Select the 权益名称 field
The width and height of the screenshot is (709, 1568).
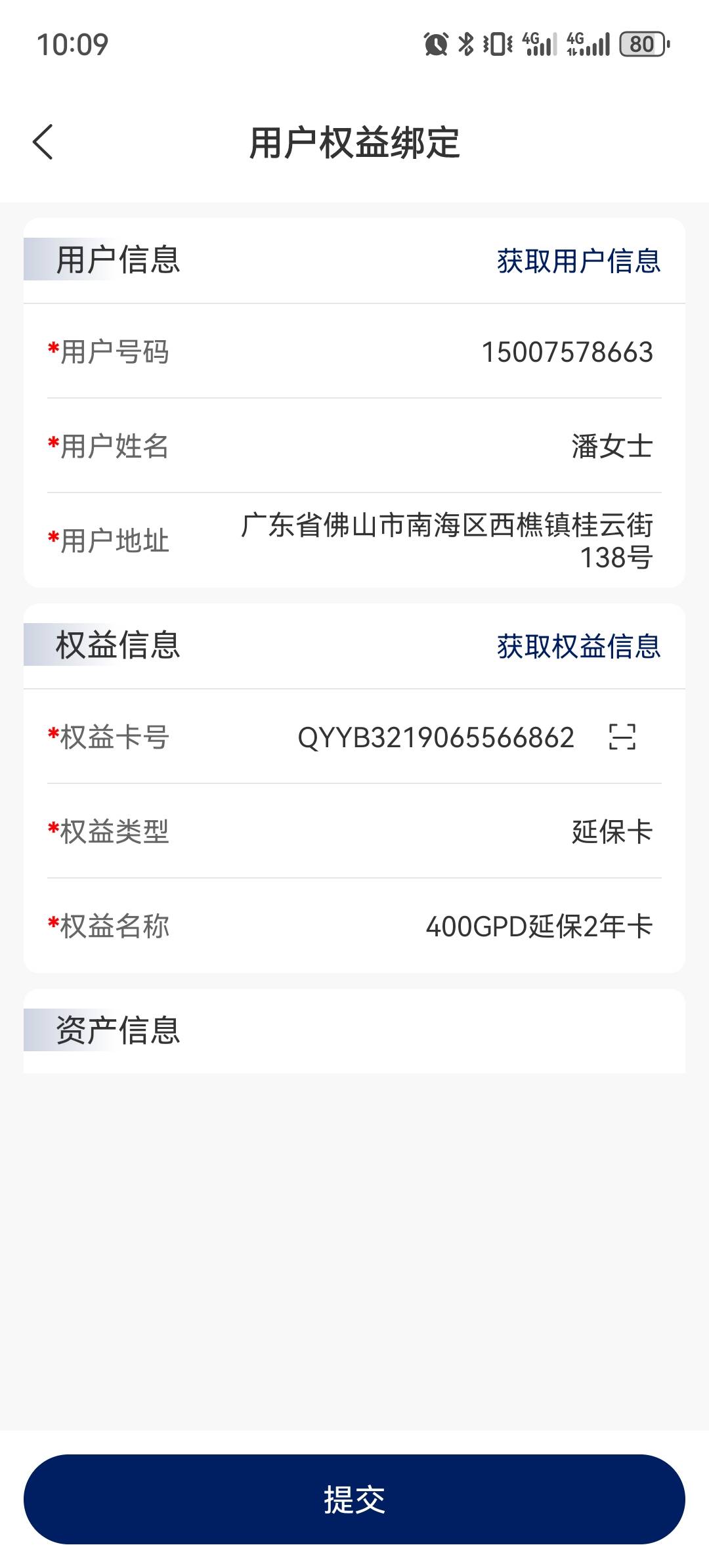coord(539,926)
